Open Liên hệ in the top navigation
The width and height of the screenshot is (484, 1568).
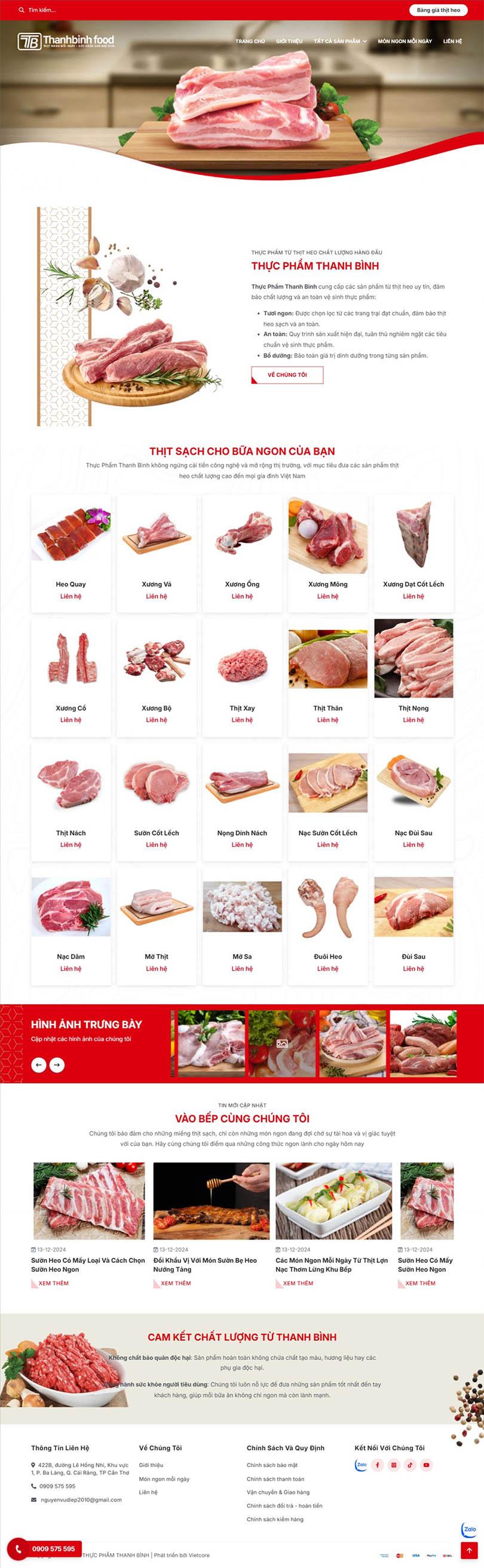pyautogui.click(x=452, y=41)
